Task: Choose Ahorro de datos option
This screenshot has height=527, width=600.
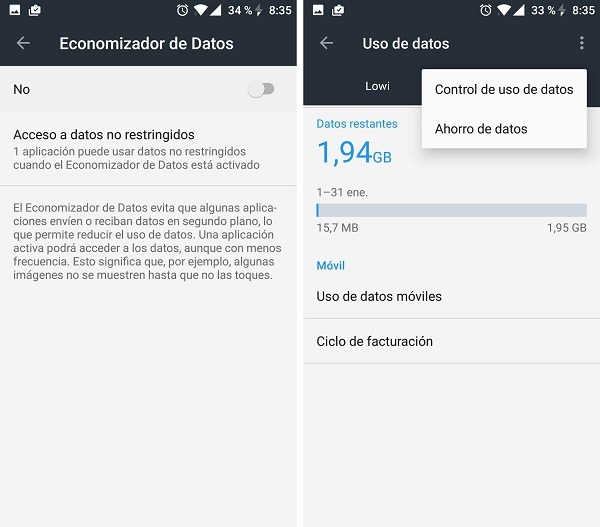Action: tap(481, 129)
